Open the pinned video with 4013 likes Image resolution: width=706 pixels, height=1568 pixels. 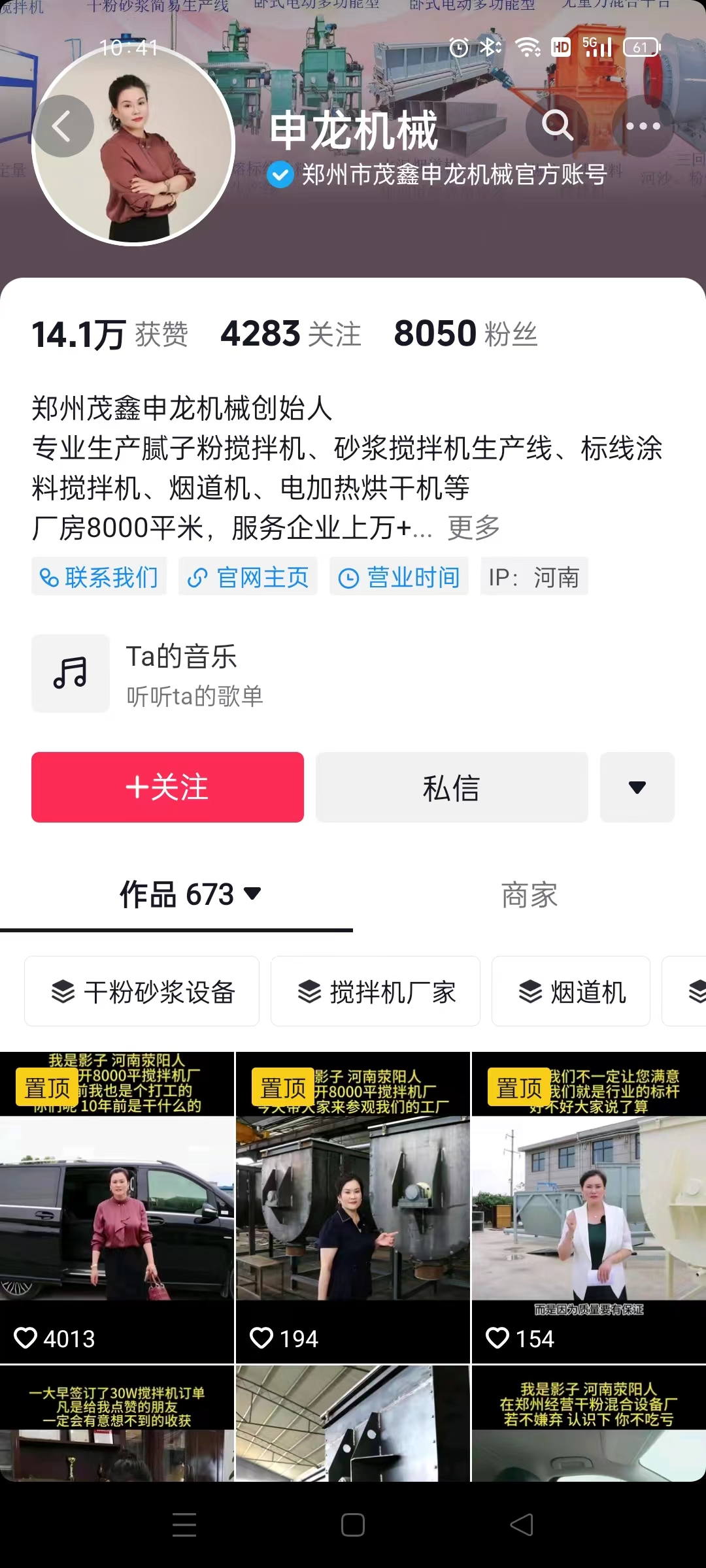tap(118, 1209)
